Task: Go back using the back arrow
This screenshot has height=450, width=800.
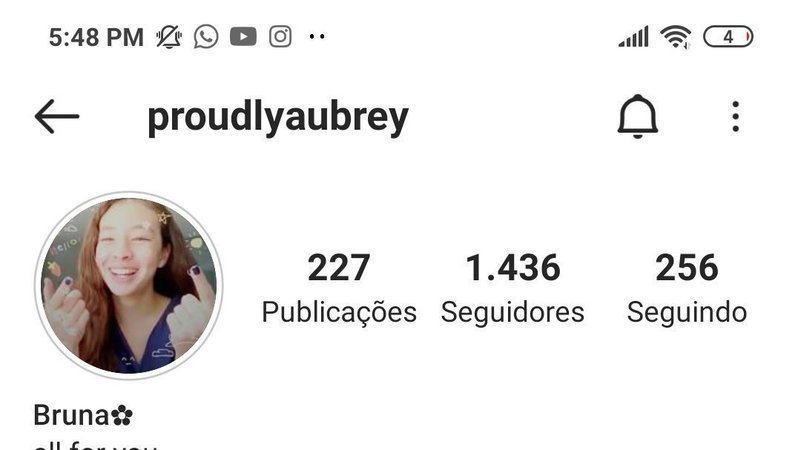Action: [x=57, y=118]
